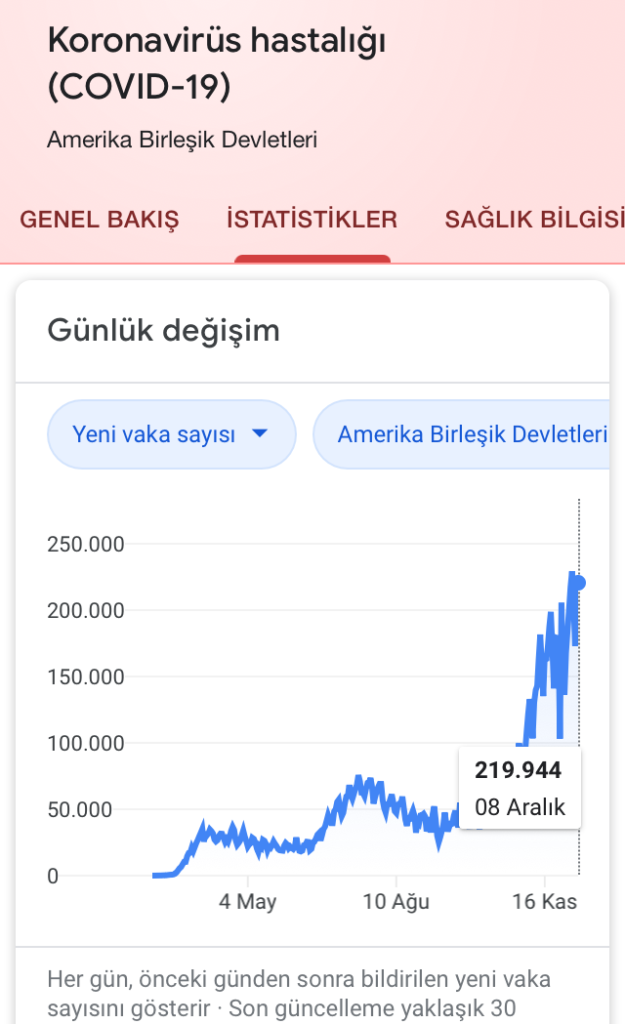Switch to the GENEL BAKIŞ tab

(99, 220)
